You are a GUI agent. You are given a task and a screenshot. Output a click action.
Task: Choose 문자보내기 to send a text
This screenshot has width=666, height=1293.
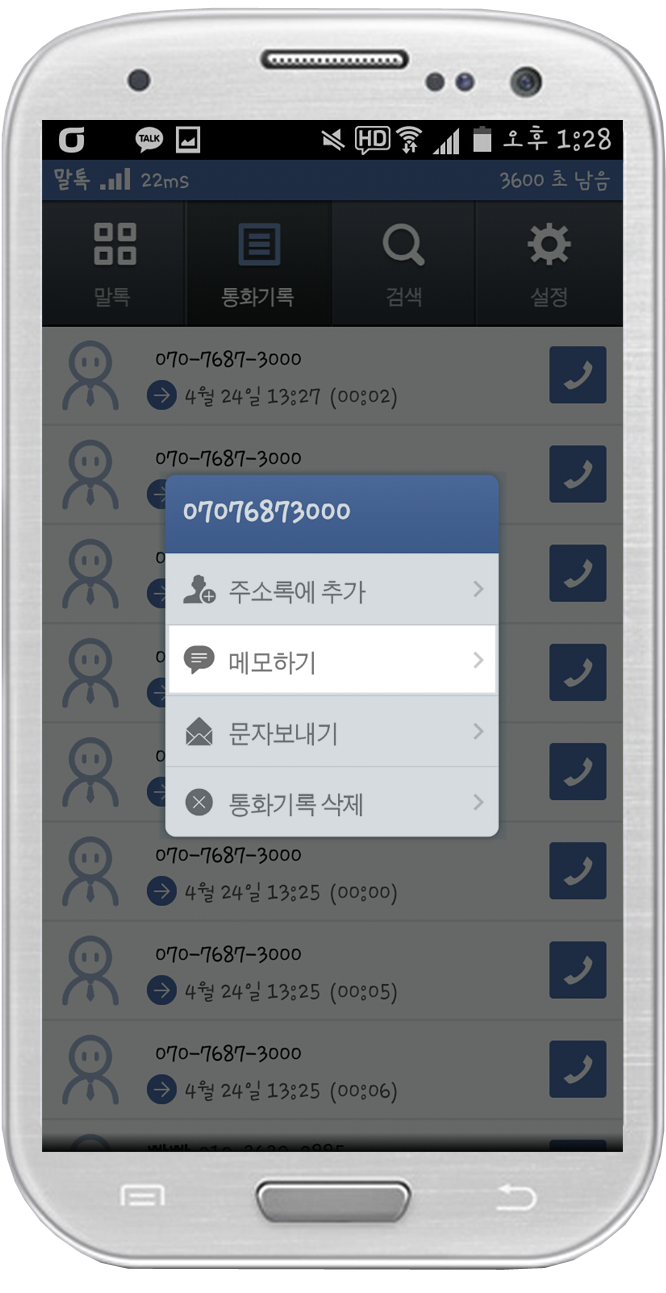click(332, 732)
